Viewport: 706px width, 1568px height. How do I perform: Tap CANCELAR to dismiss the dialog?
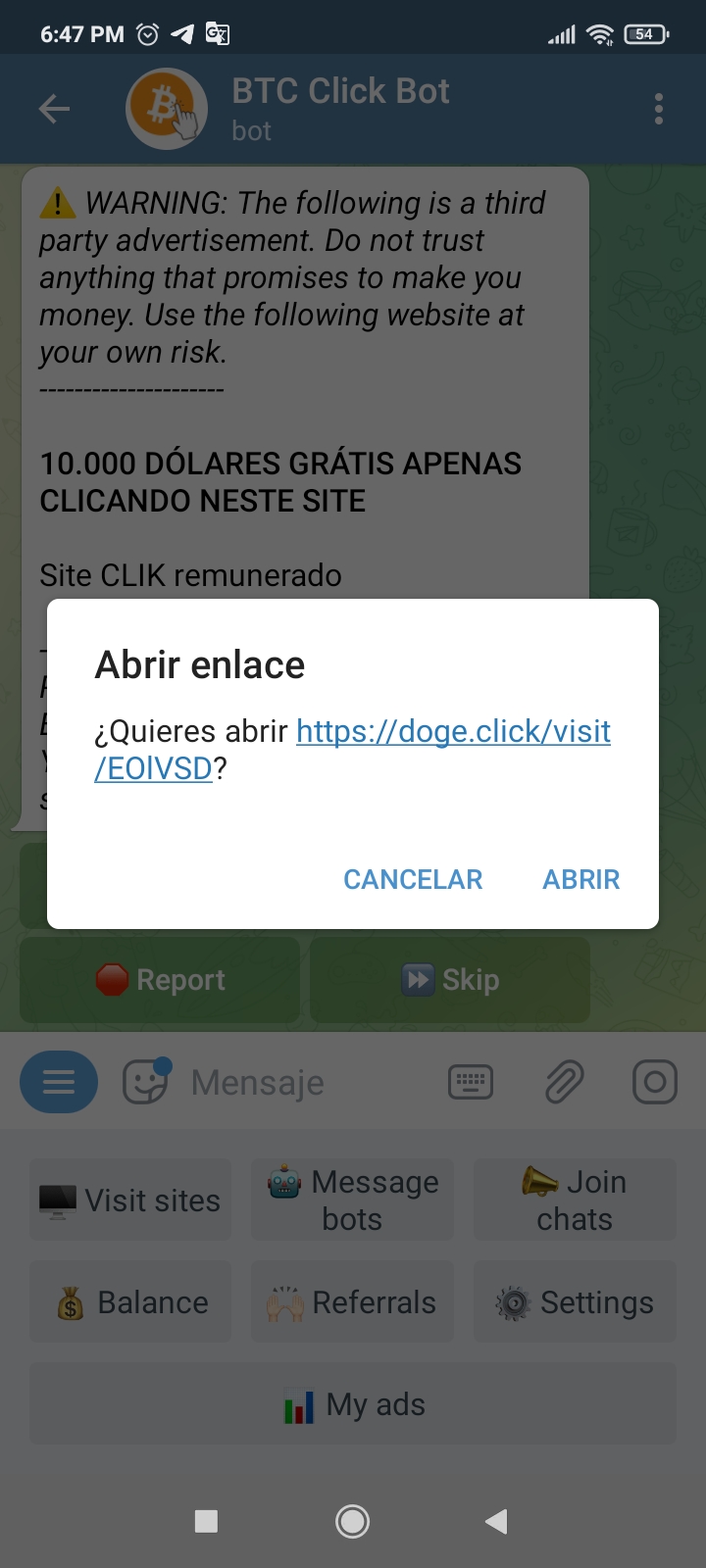413,879
